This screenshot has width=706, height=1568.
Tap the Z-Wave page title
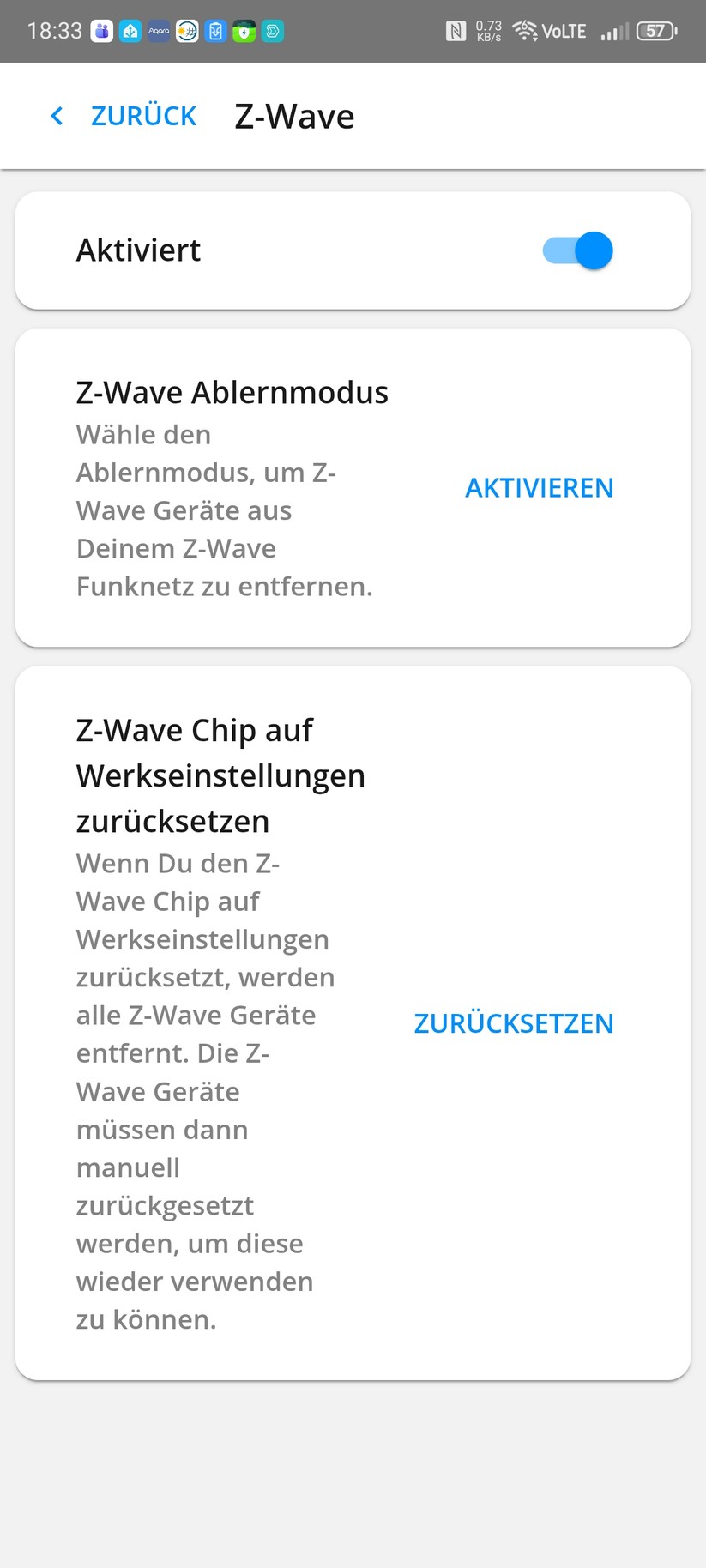(294, 115)
